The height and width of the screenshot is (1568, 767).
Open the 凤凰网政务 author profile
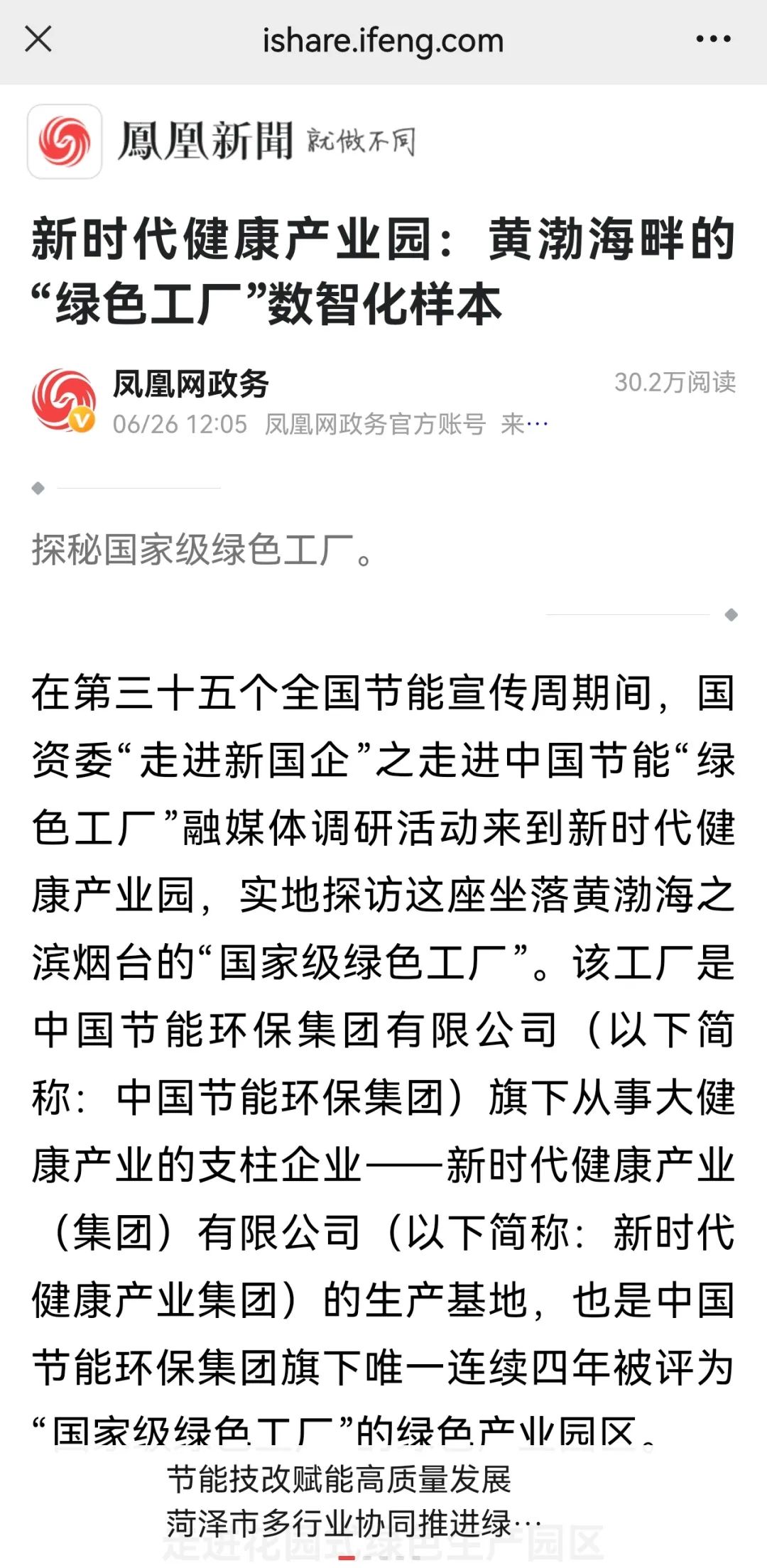(x=190, y=384)
